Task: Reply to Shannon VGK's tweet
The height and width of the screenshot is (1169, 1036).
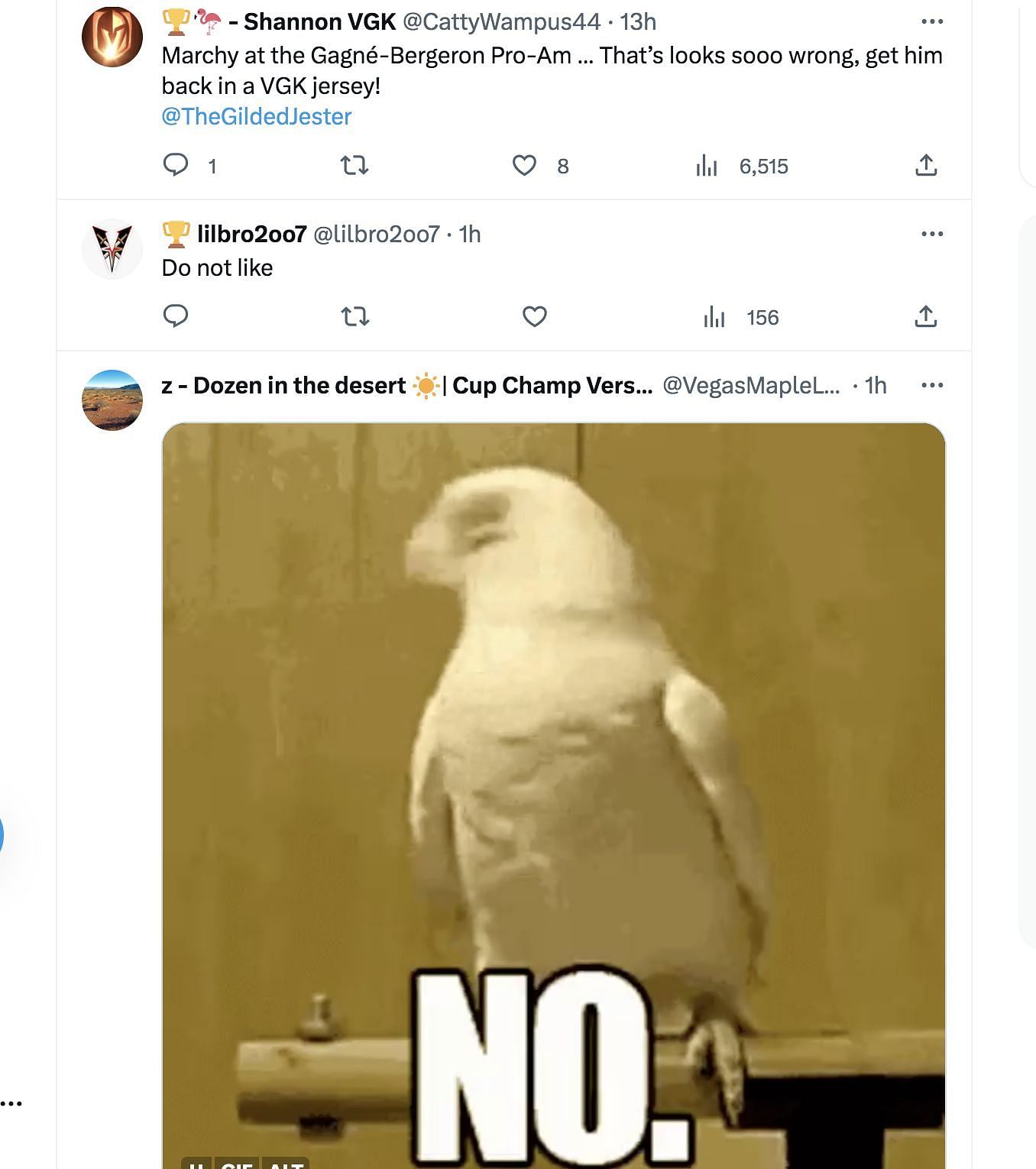Action: 176,165
